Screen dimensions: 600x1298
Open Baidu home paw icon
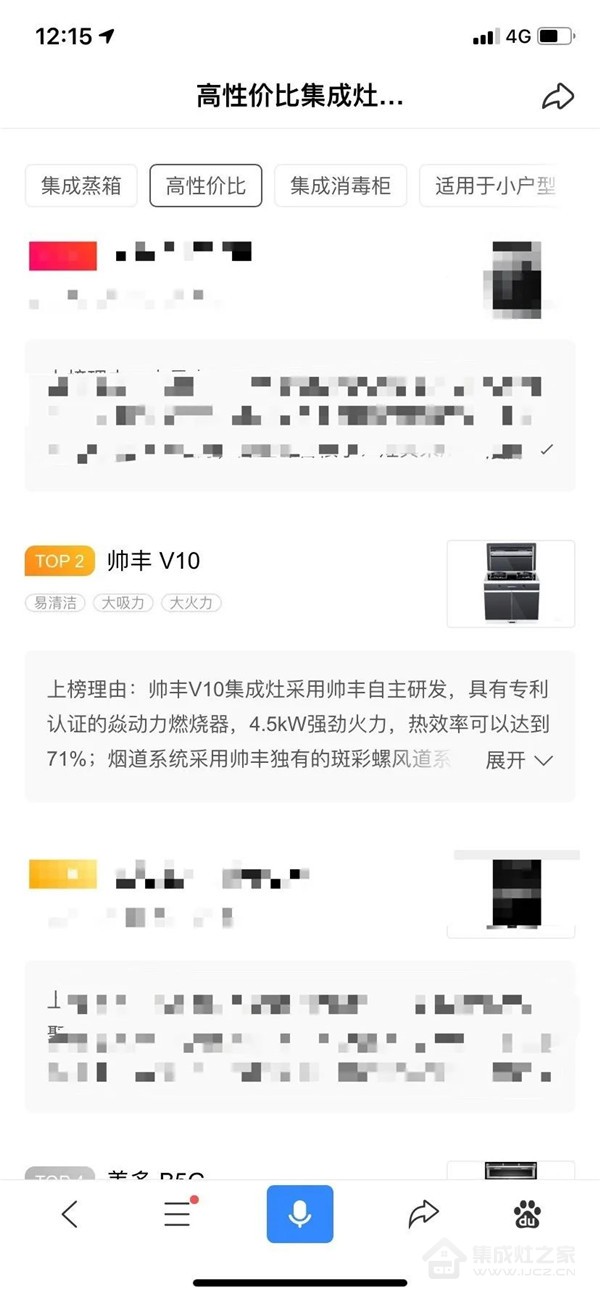[527, 1214]
